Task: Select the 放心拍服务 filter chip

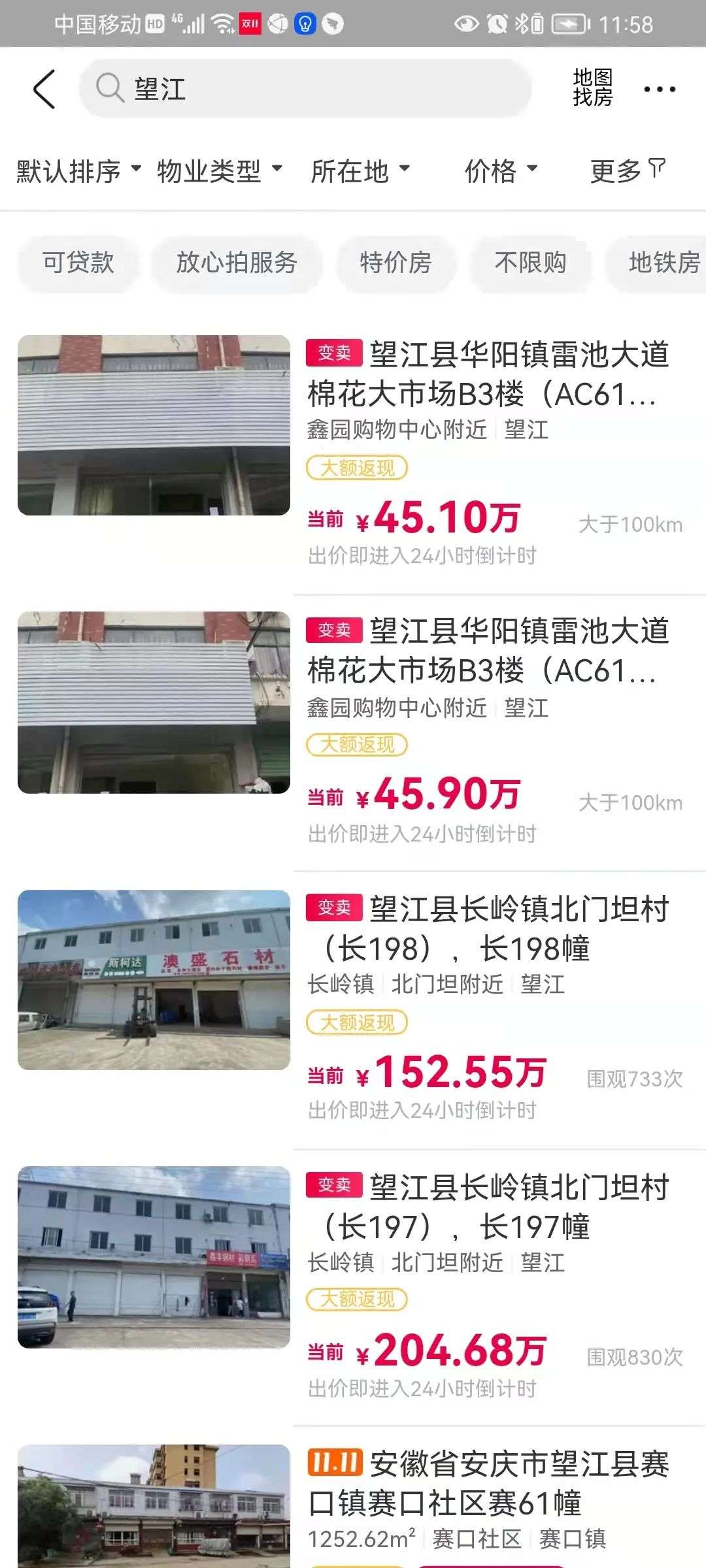Action: 237,263
